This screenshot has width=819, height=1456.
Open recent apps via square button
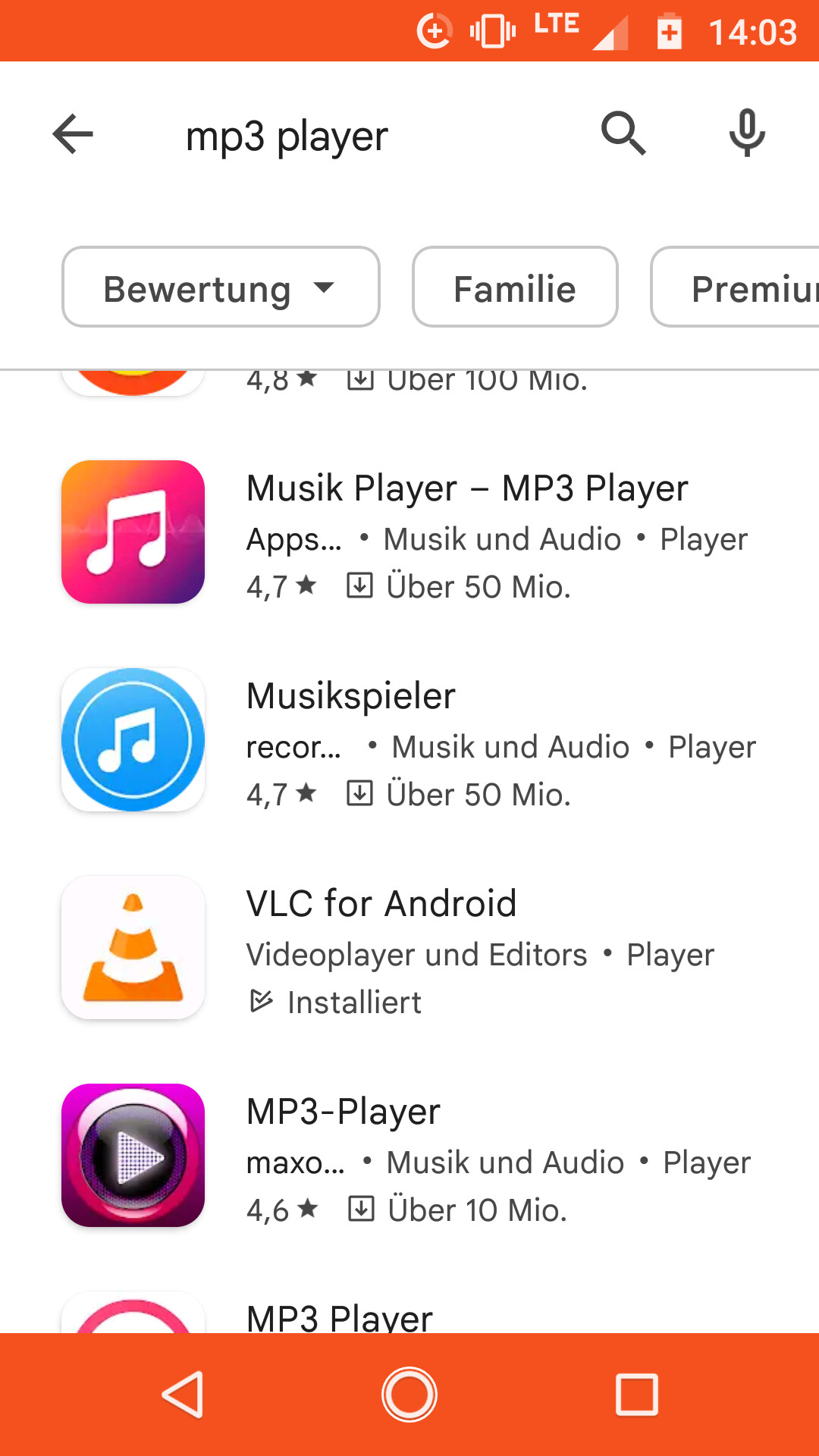637,1395
